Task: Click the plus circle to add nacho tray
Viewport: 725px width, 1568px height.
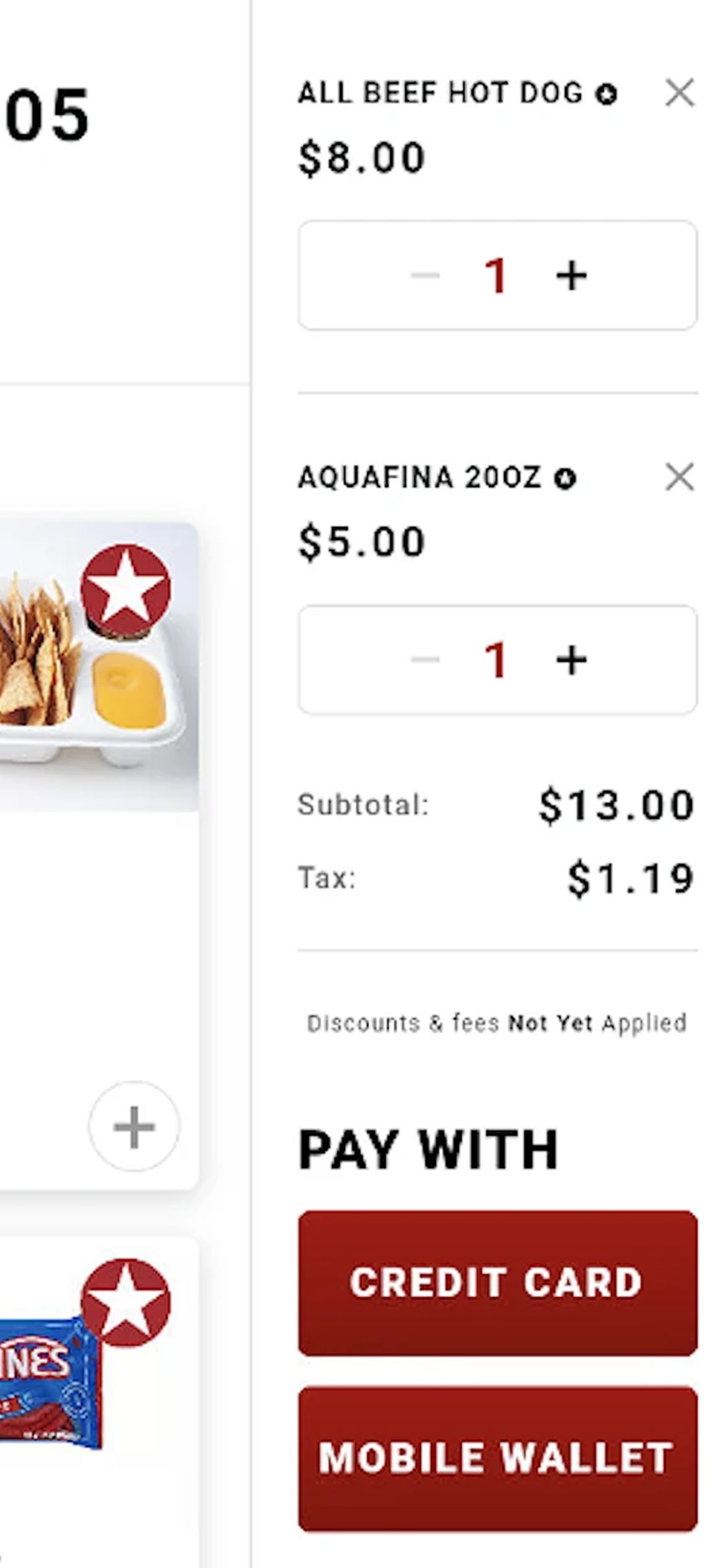Action: (134, 1128)
